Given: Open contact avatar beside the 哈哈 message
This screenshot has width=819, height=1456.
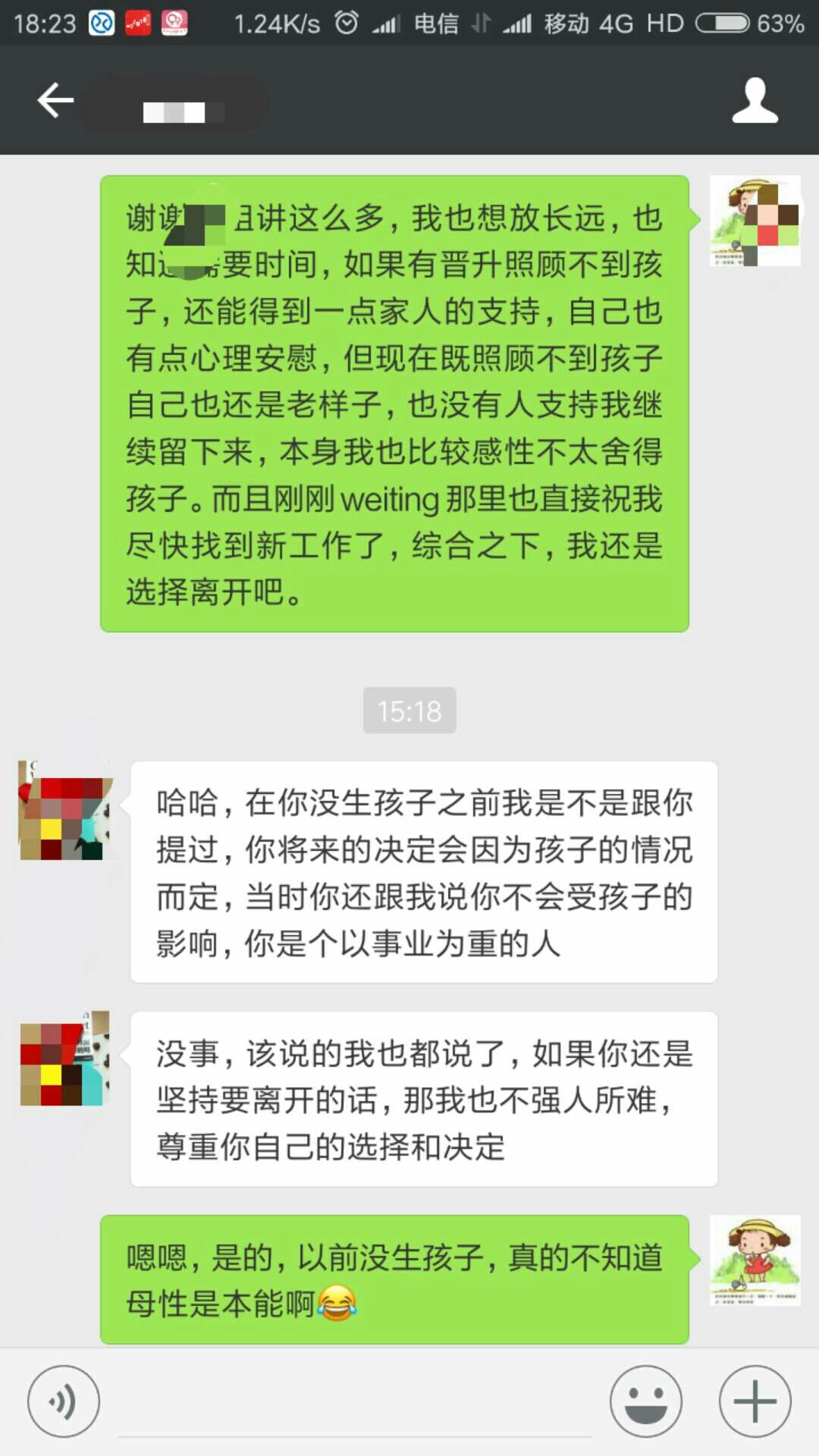Looking at the screenshot, I should coord(65,810).
